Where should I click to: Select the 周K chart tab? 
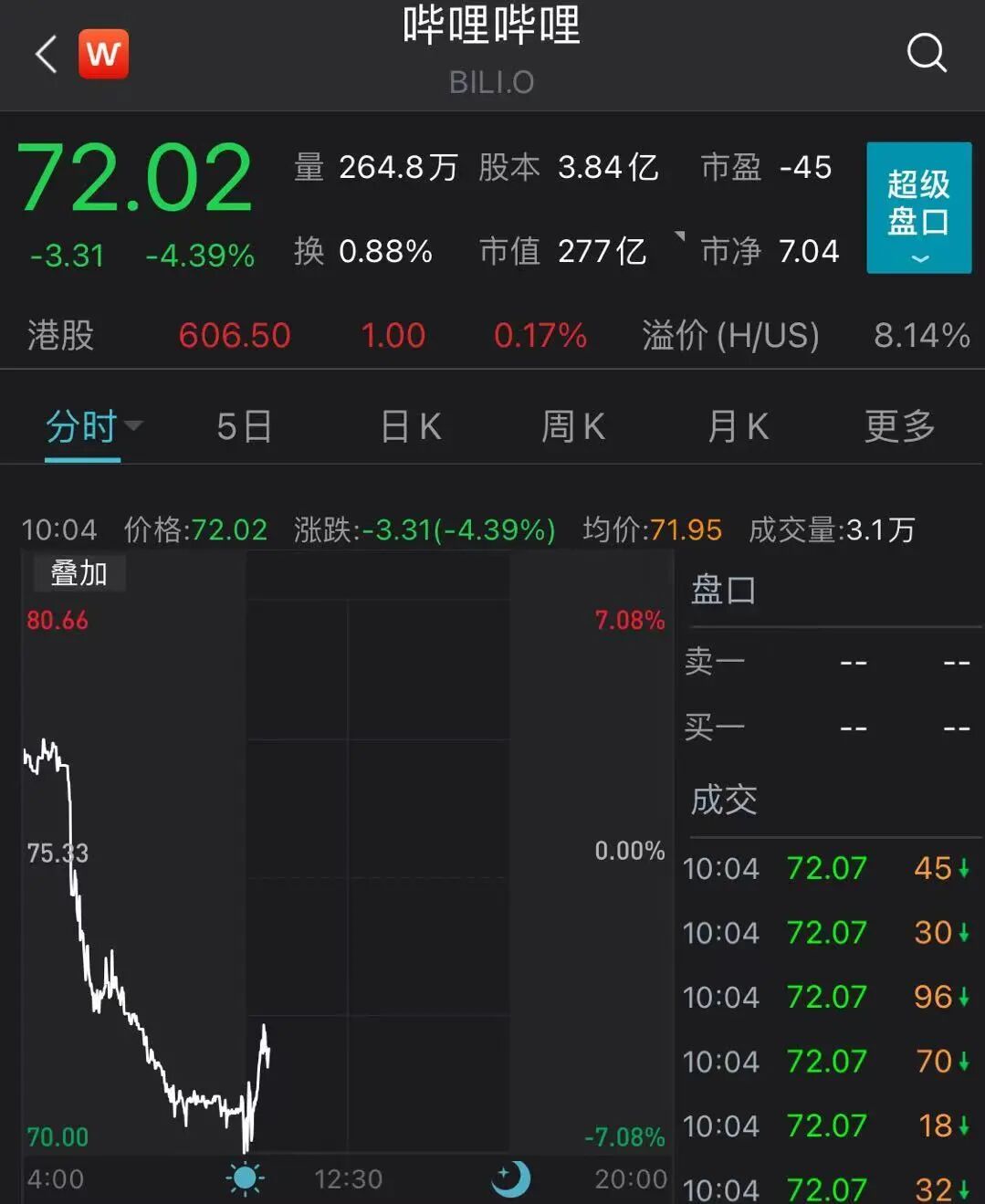coord(572,426)
